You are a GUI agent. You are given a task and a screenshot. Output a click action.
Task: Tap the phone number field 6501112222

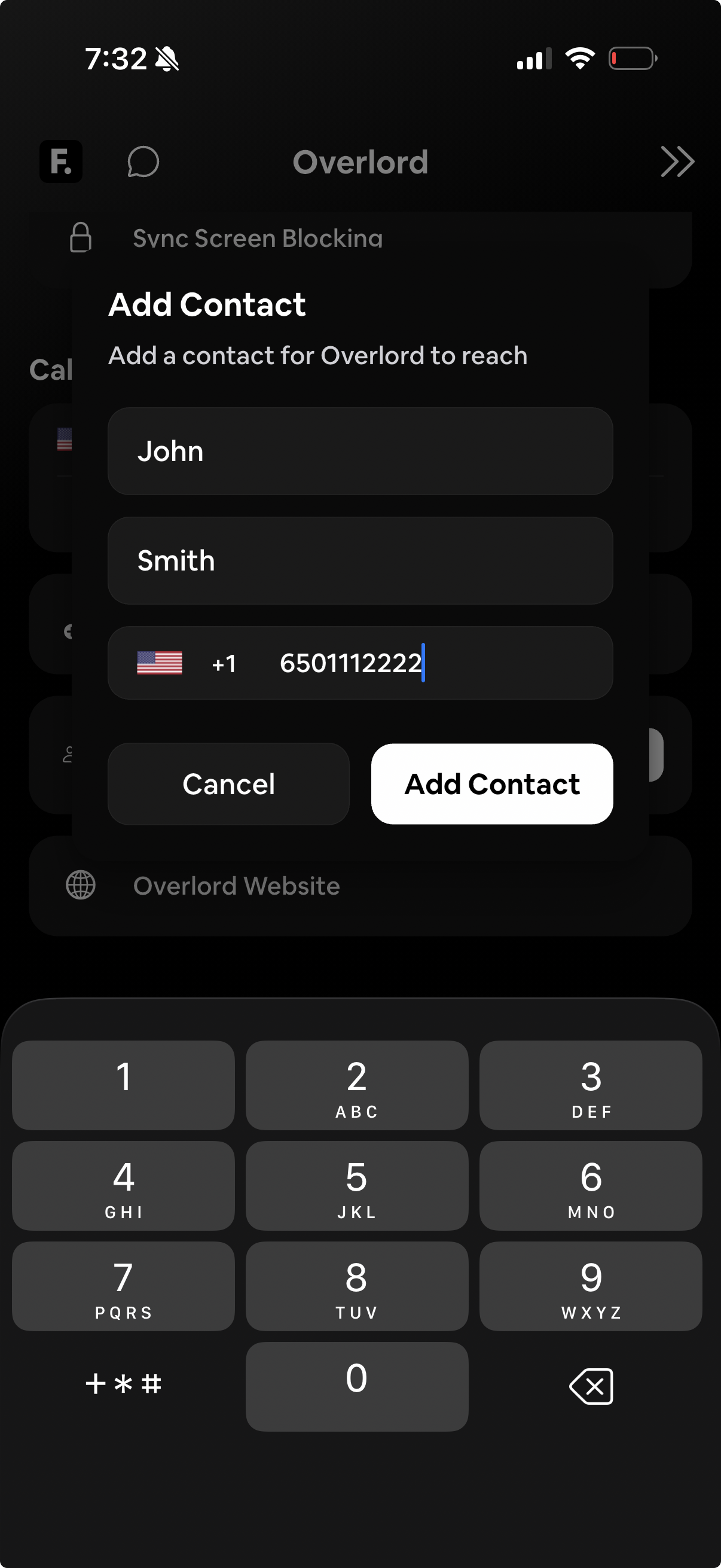click(x=426, y=663)
